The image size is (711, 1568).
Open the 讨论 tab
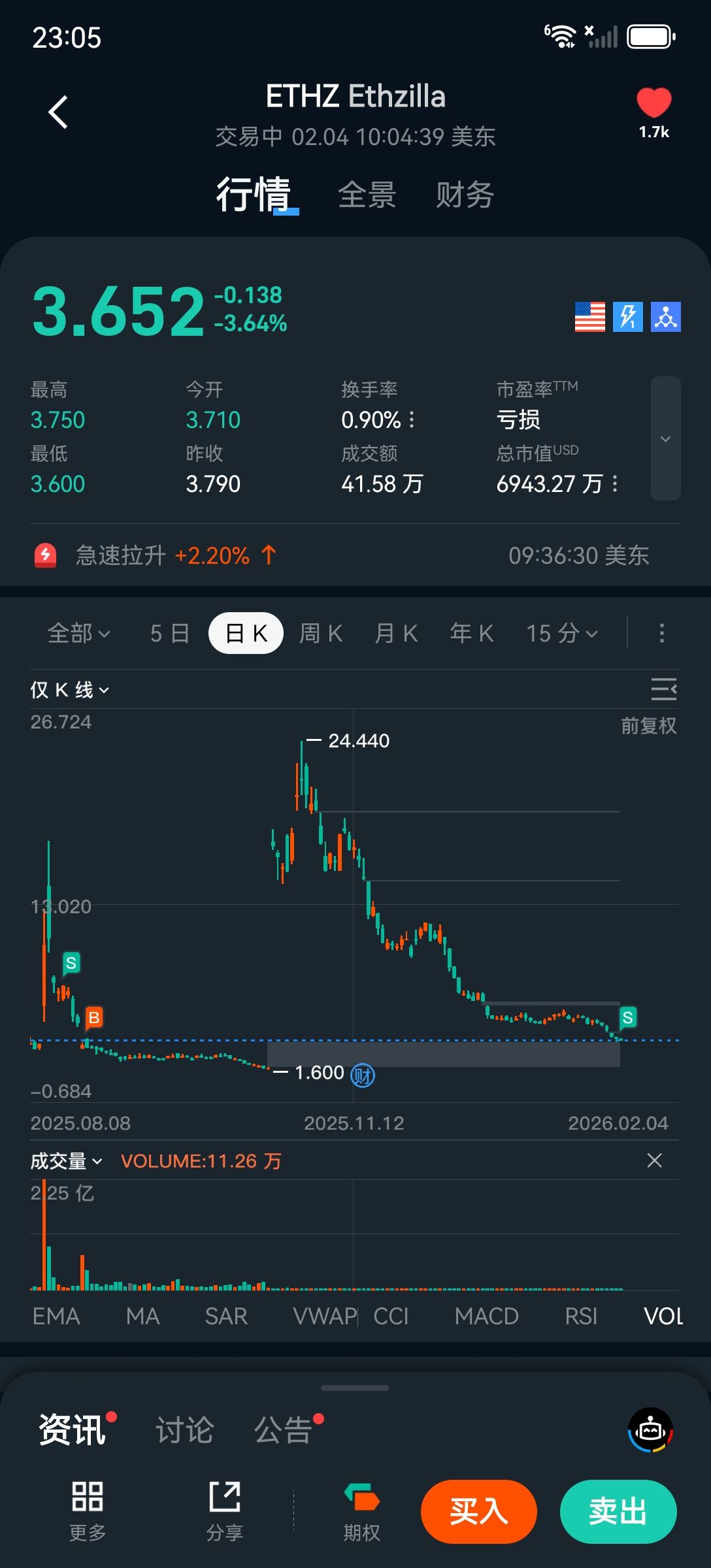pos(184,1430)
